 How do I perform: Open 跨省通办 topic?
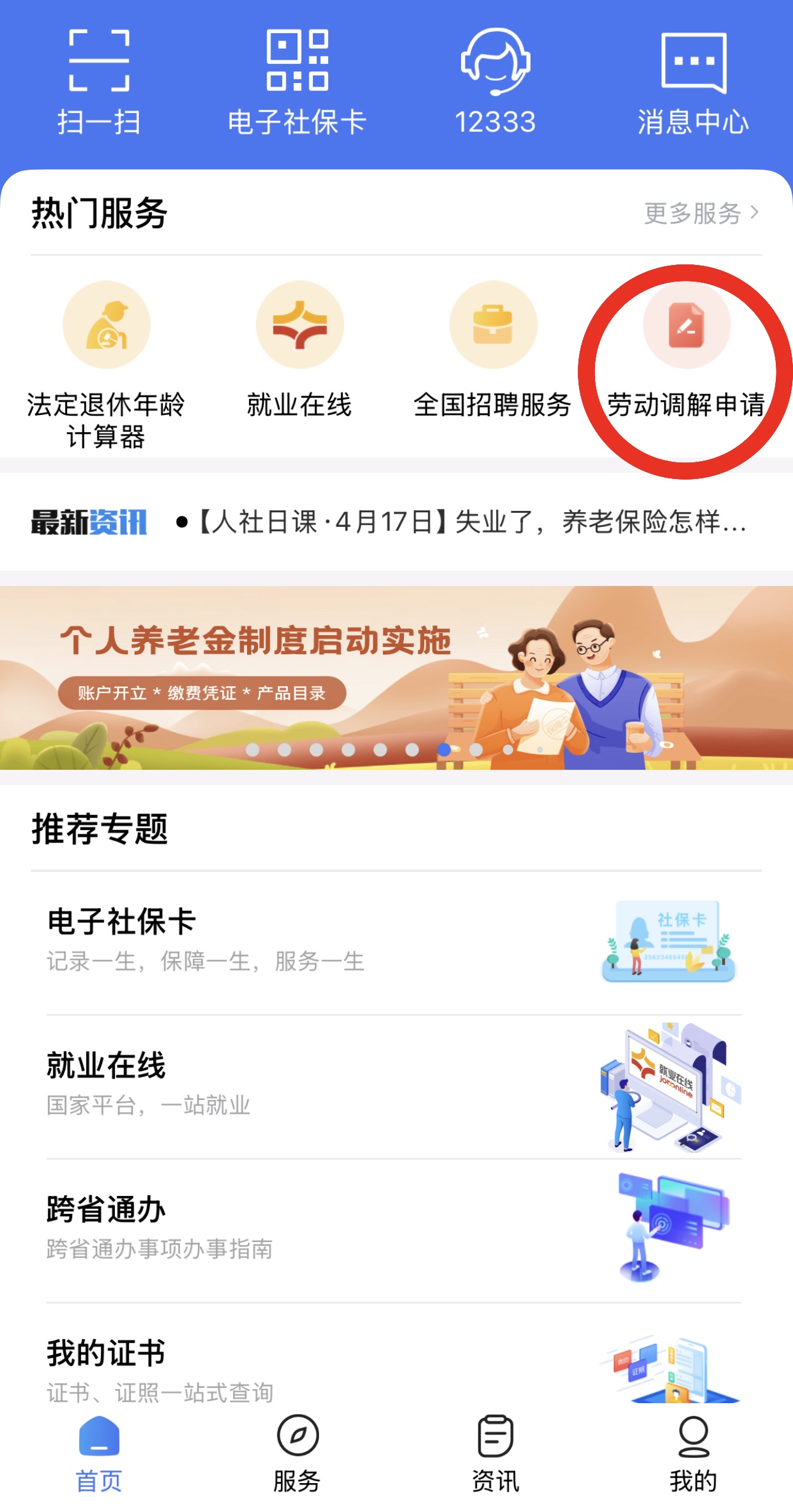pos(393,1230)
